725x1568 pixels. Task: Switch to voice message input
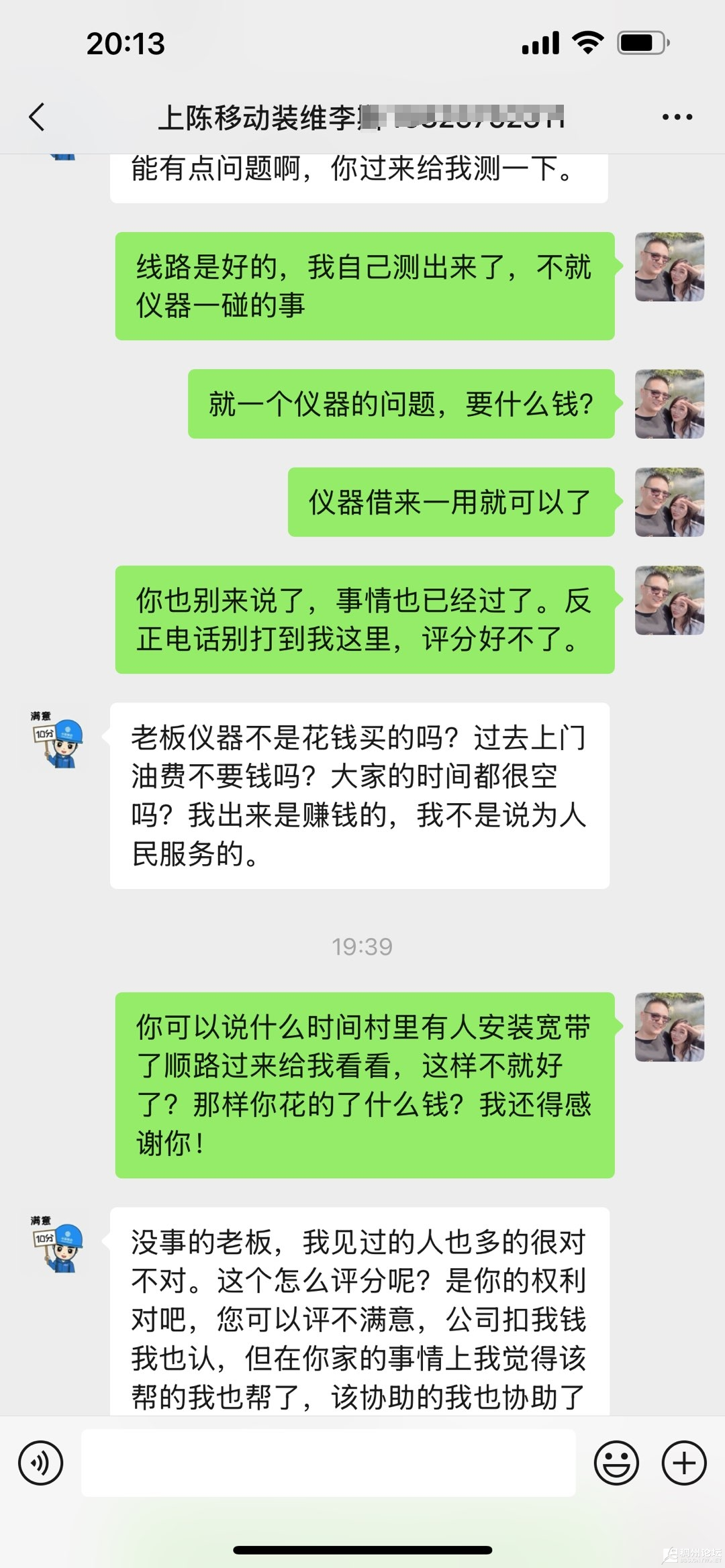41,1463
